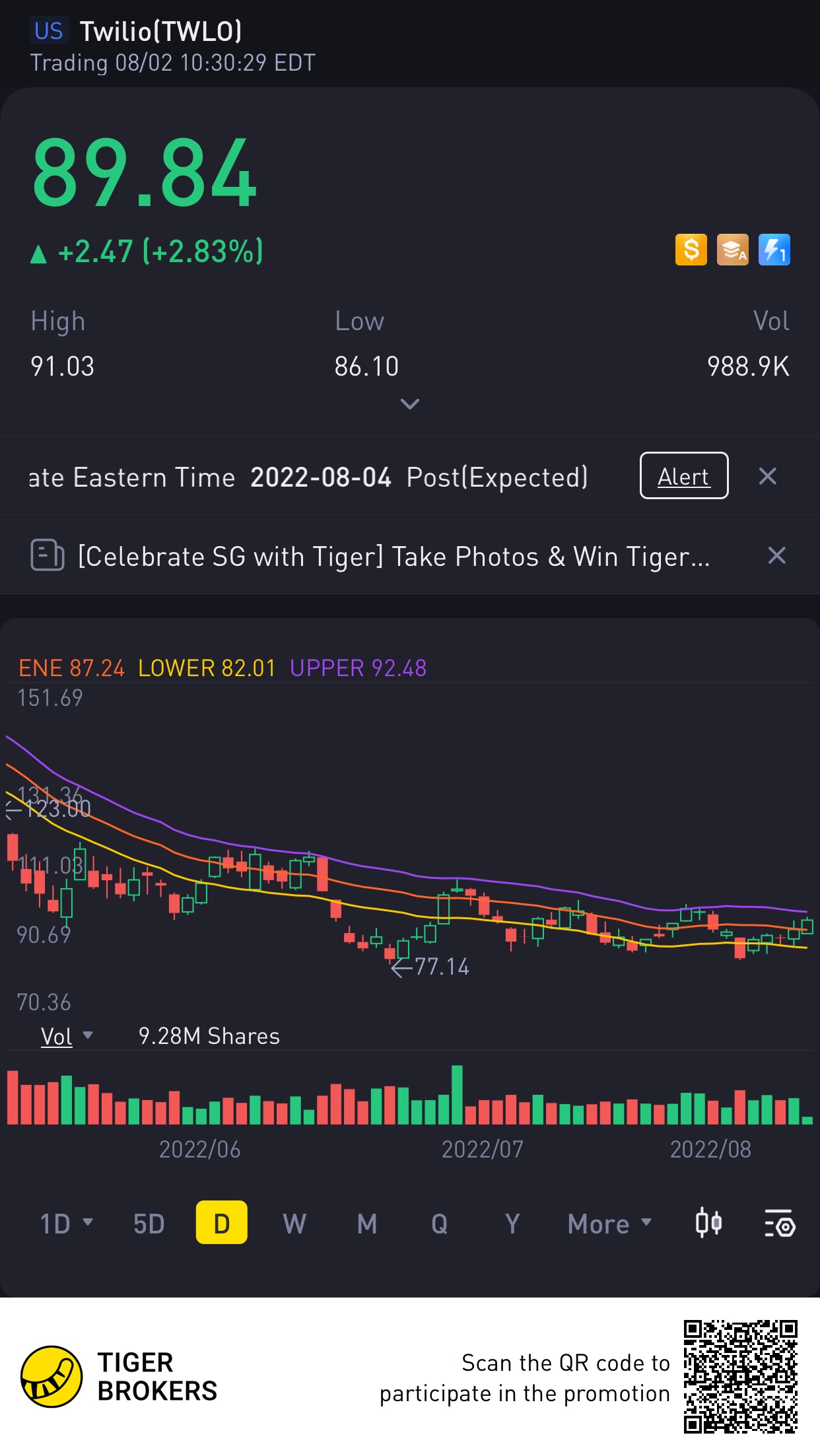Dismiss the earnings date banner
This screenshot has width=820, height=1456.
[x=767, y=476]
